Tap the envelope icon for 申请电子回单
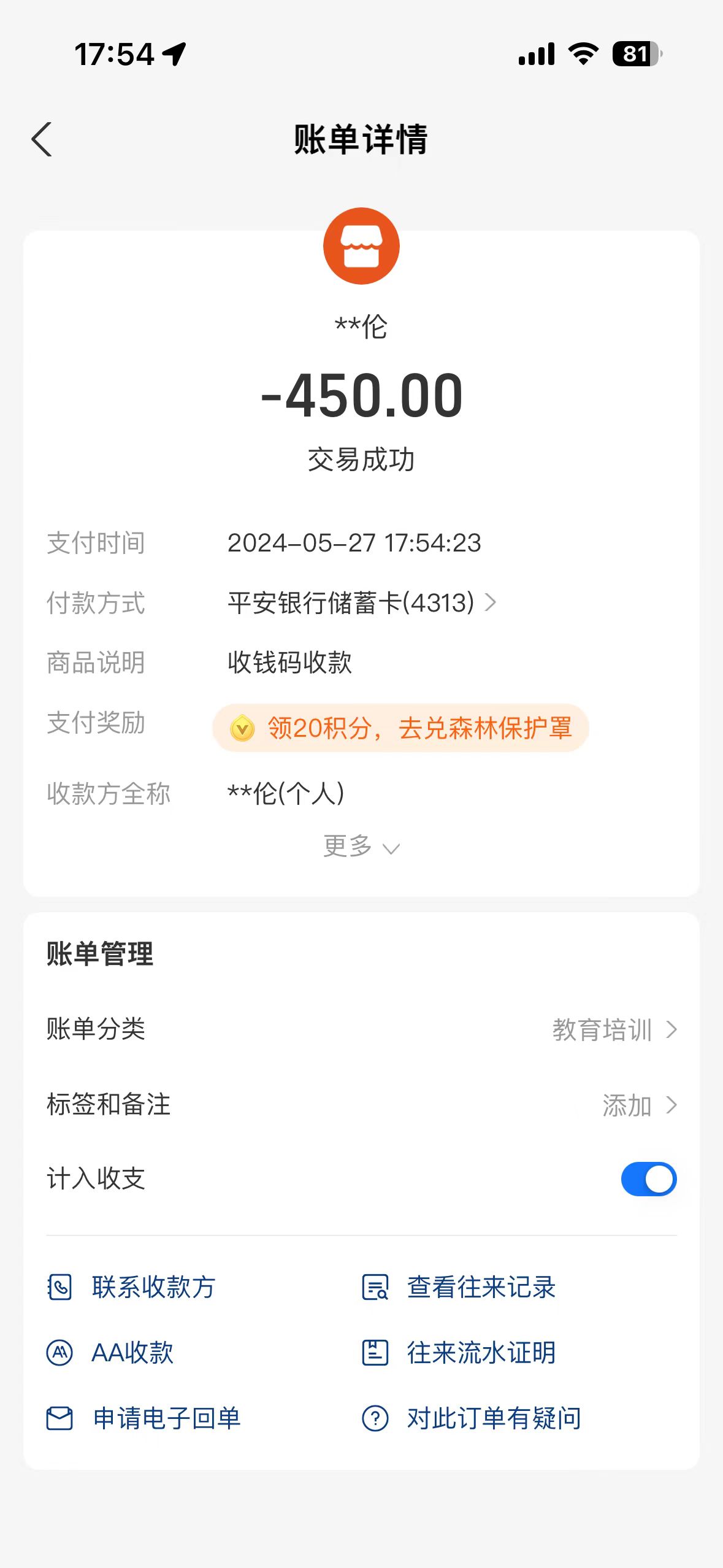 click(59, 1417)
